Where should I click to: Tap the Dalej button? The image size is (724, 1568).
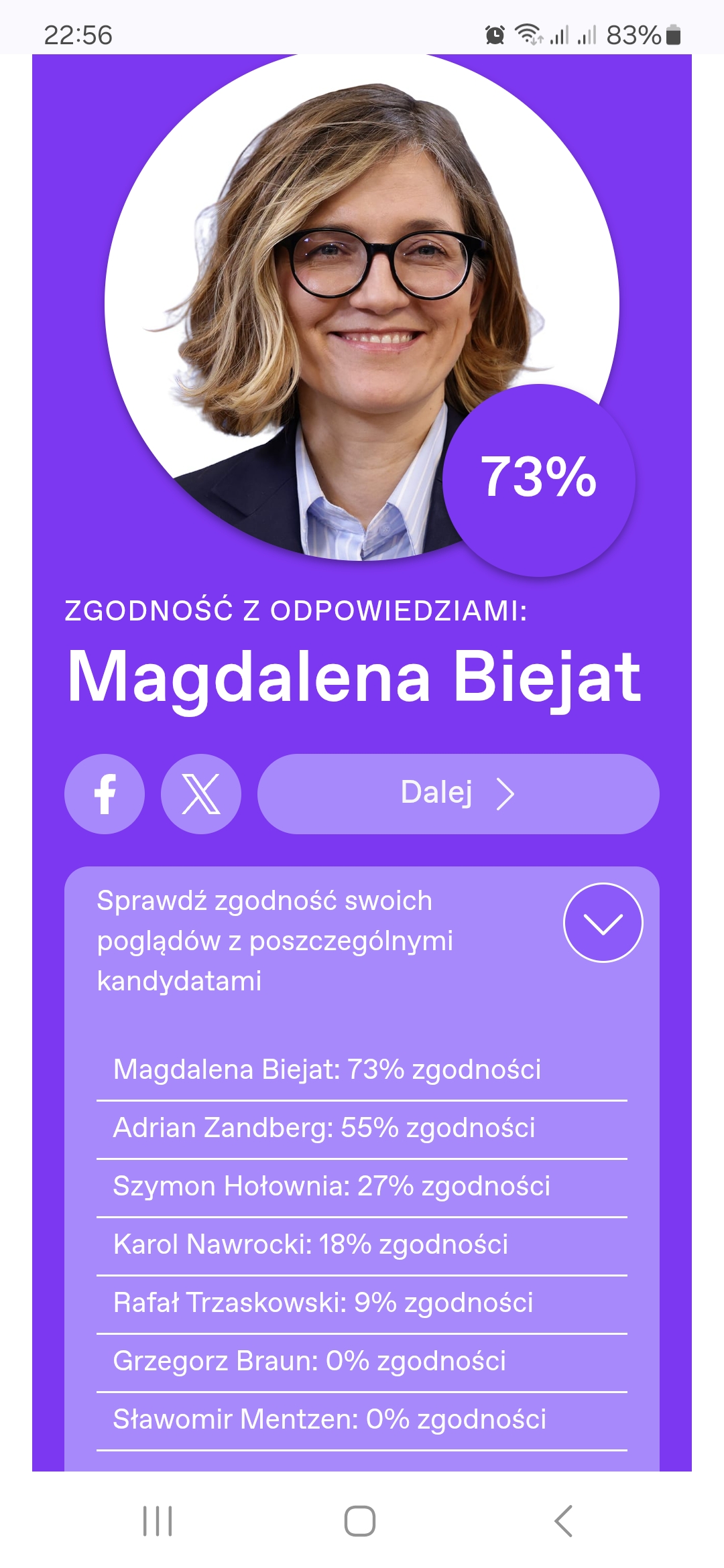click(458, 794)
